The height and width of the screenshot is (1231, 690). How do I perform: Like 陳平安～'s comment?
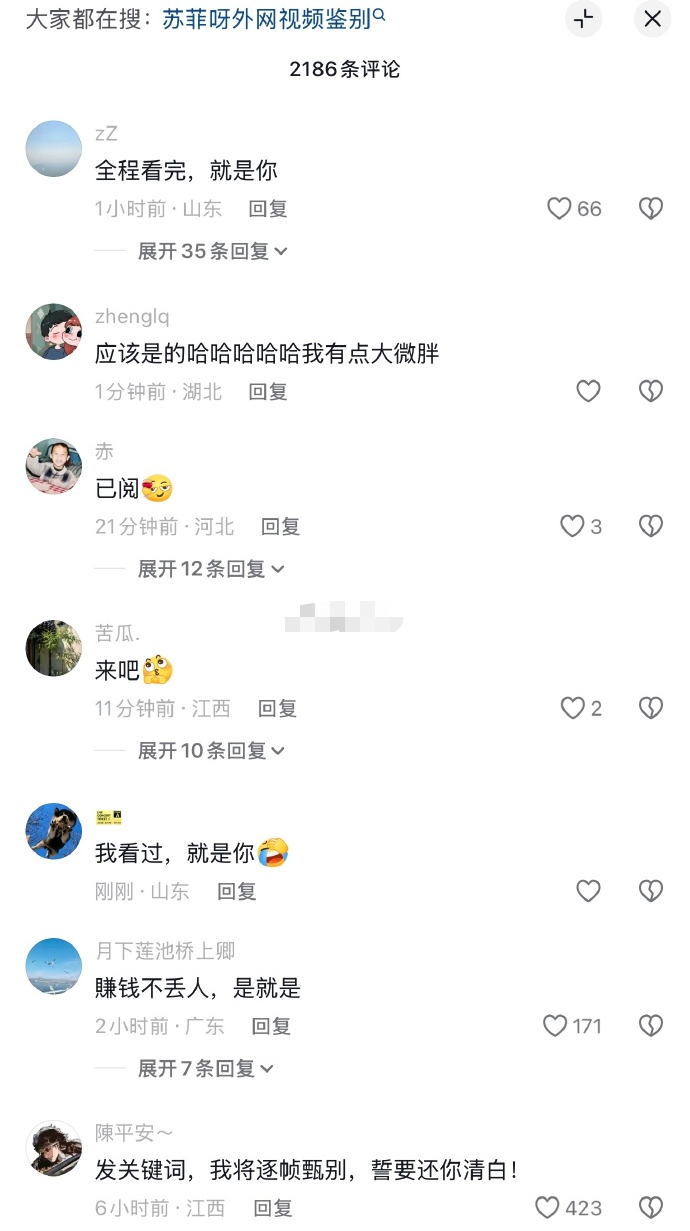[547, 1208]
